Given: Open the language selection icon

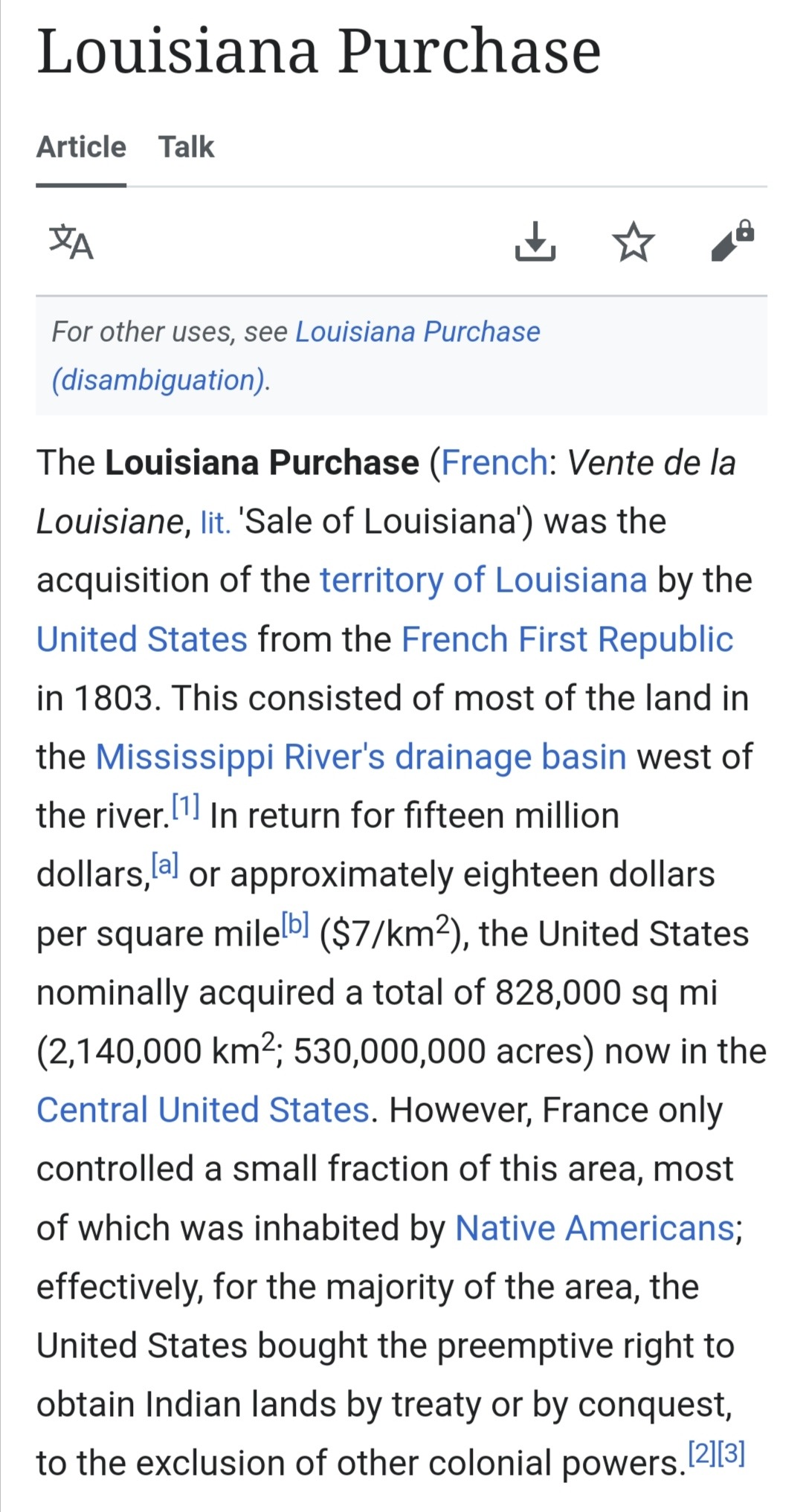Looking at the screenshot, I should coord(71,242).
